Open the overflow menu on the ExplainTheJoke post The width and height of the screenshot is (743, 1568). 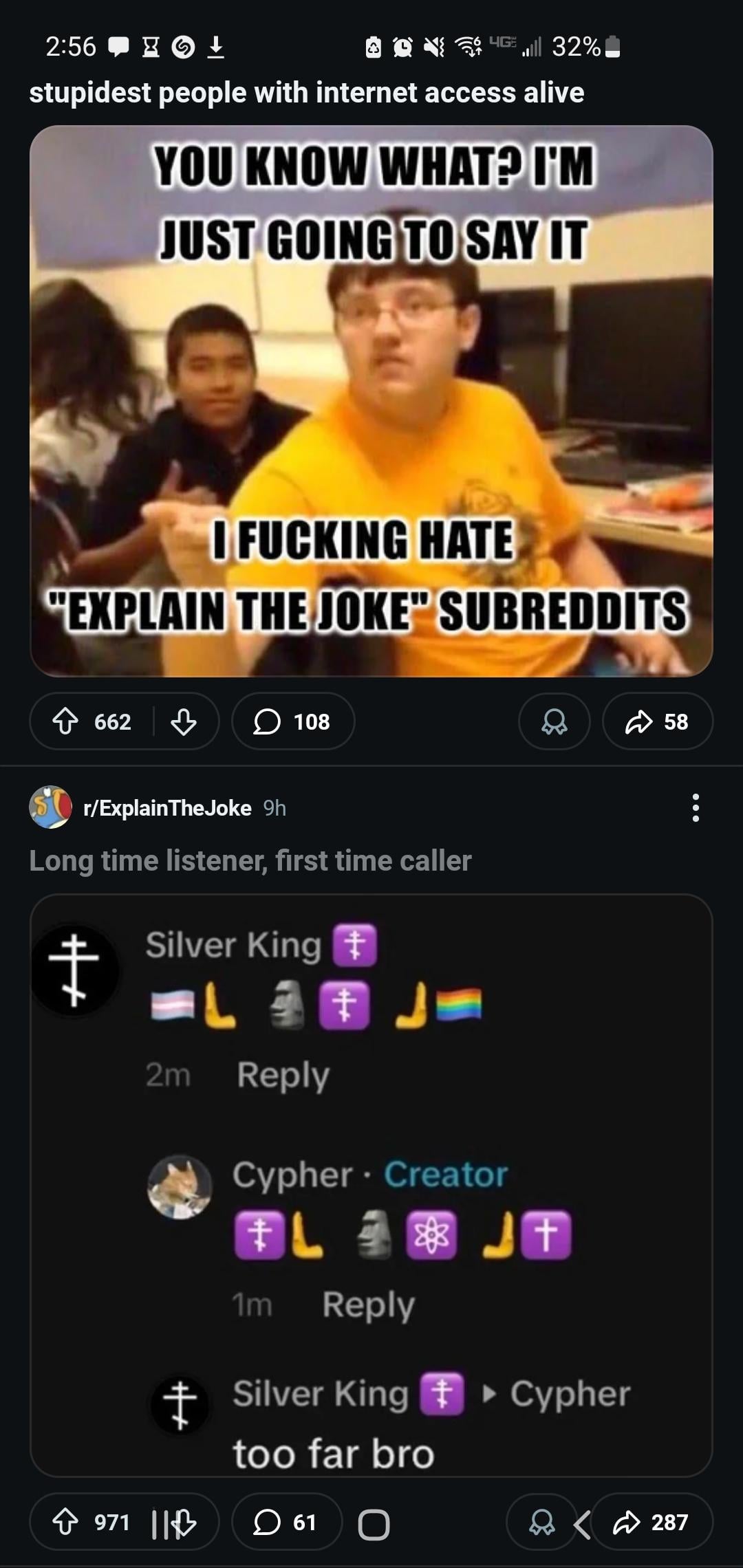tap(696, 808)
